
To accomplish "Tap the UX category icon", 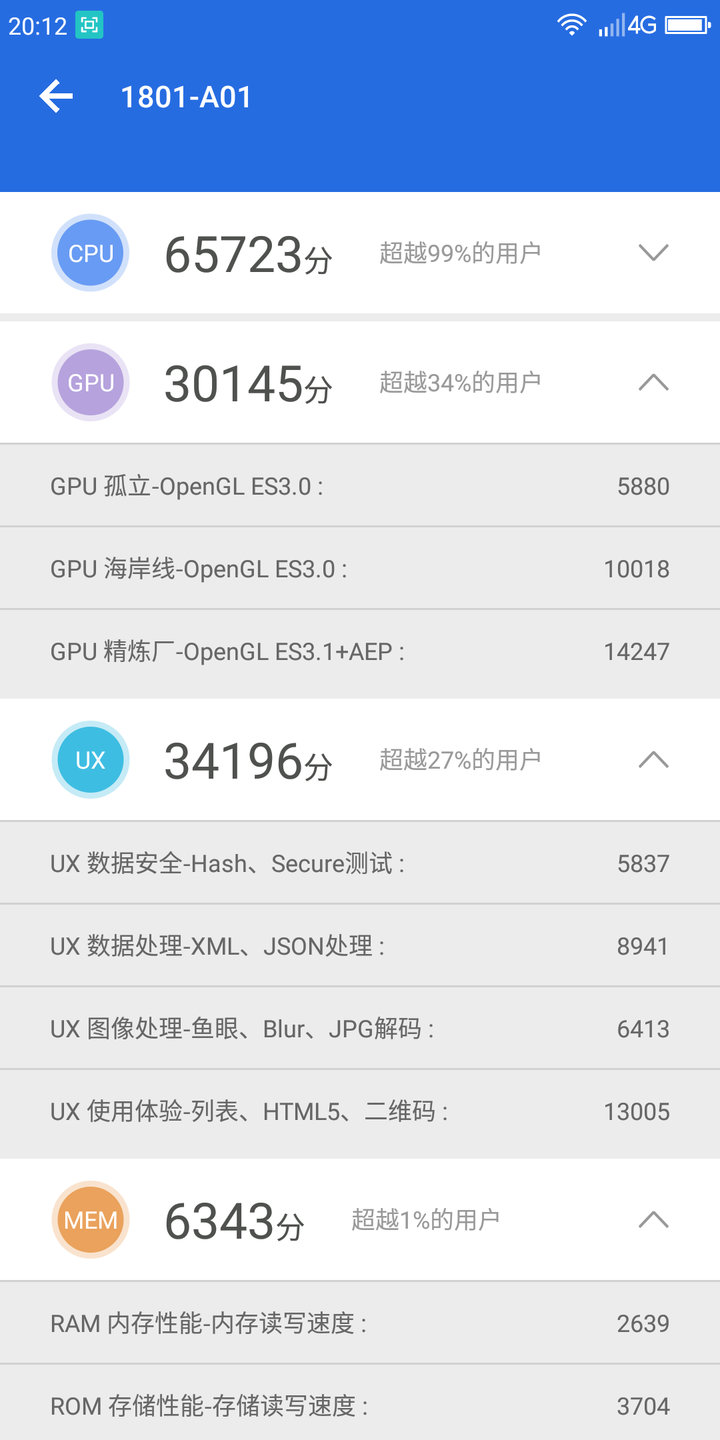I will click(x=90, y=760).
